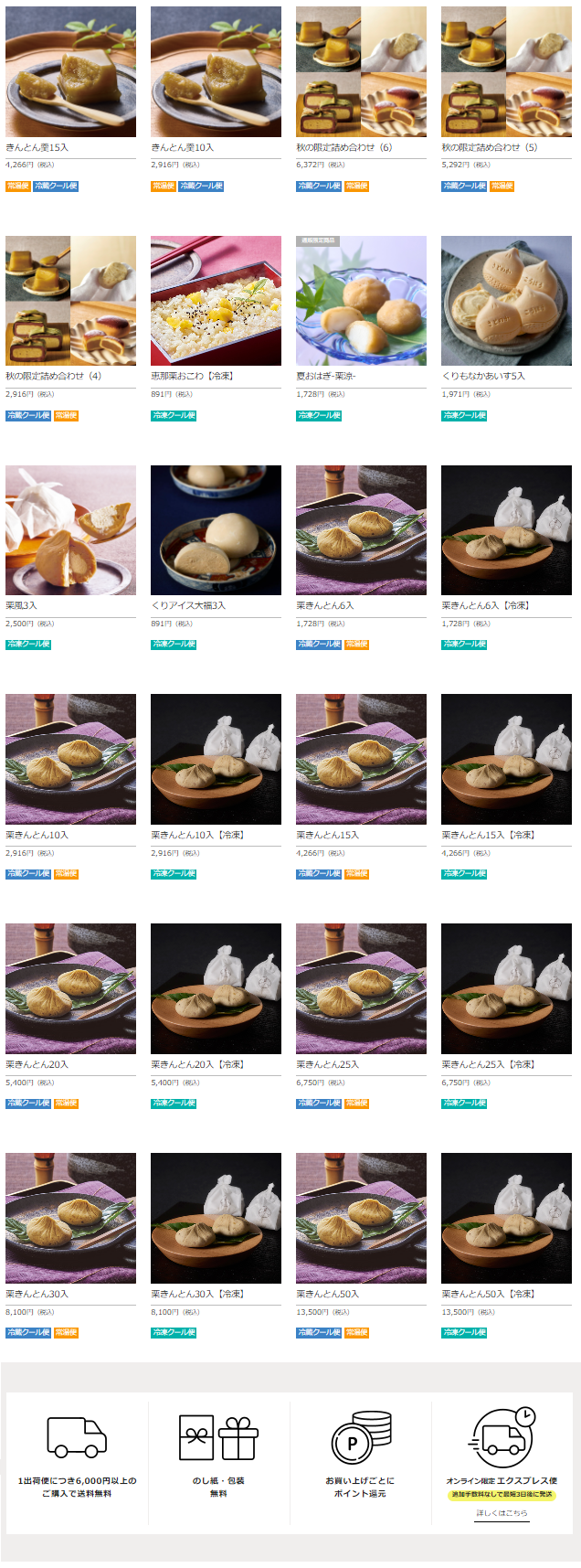Open 夏おはぎ-栗涼- product
The height and width of the screenshot is (1568, 581).
click(361, 301)
